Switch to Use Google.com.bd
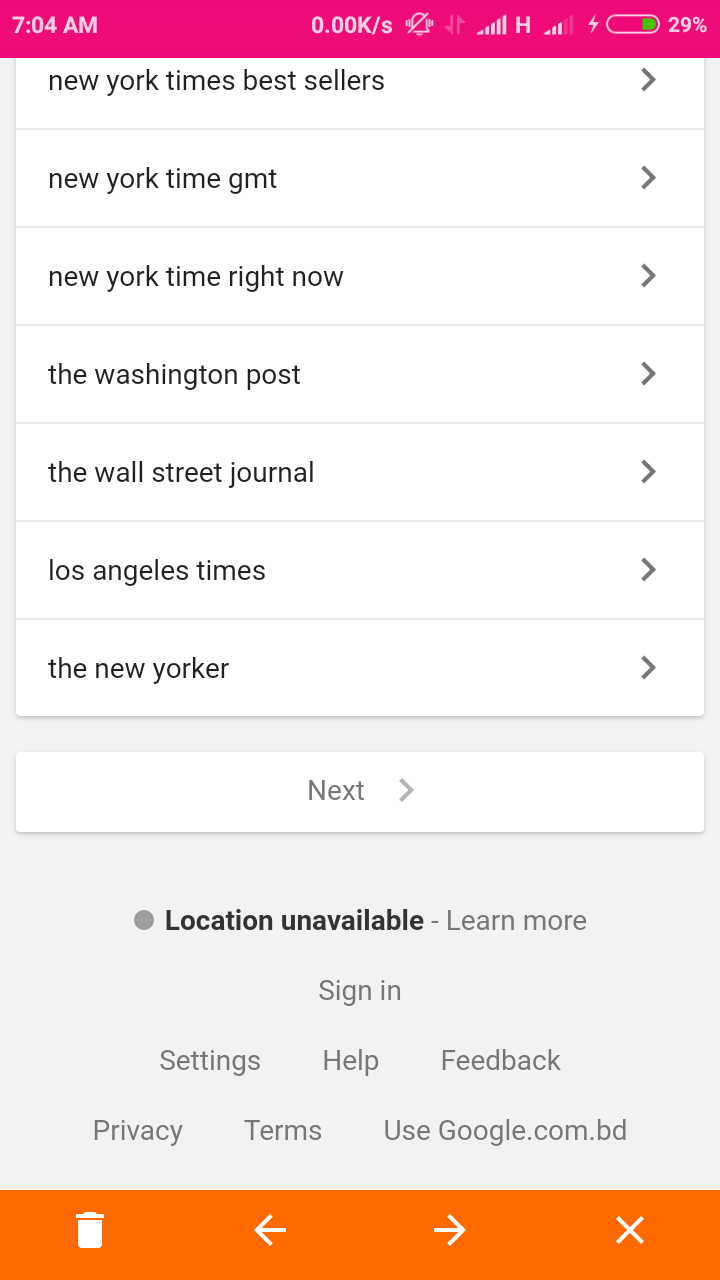This screenshot has height=1280, width=720. pyautogui.click(x=505, y=1130)
